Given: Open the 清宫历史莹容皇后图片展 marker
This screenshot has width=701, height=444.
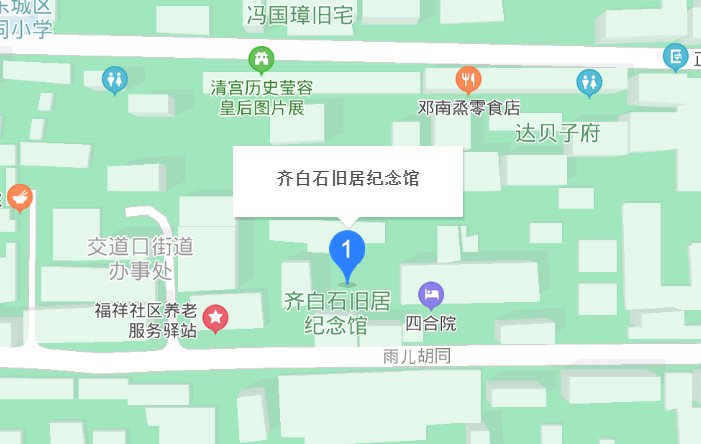Looking at the screenshot, I should coord(260,59).
